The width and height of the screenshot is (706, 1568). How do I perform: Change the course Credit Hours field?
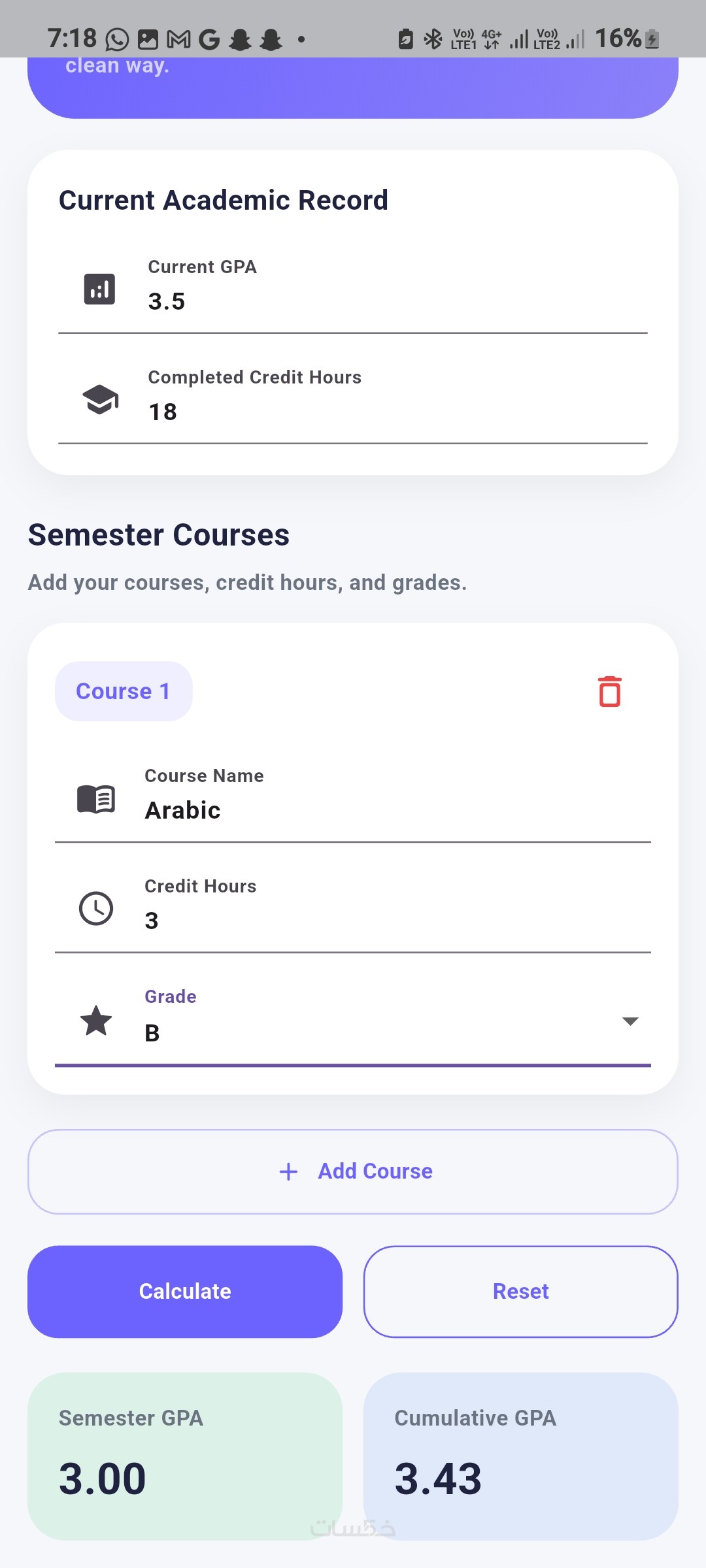tap(392, 920)
